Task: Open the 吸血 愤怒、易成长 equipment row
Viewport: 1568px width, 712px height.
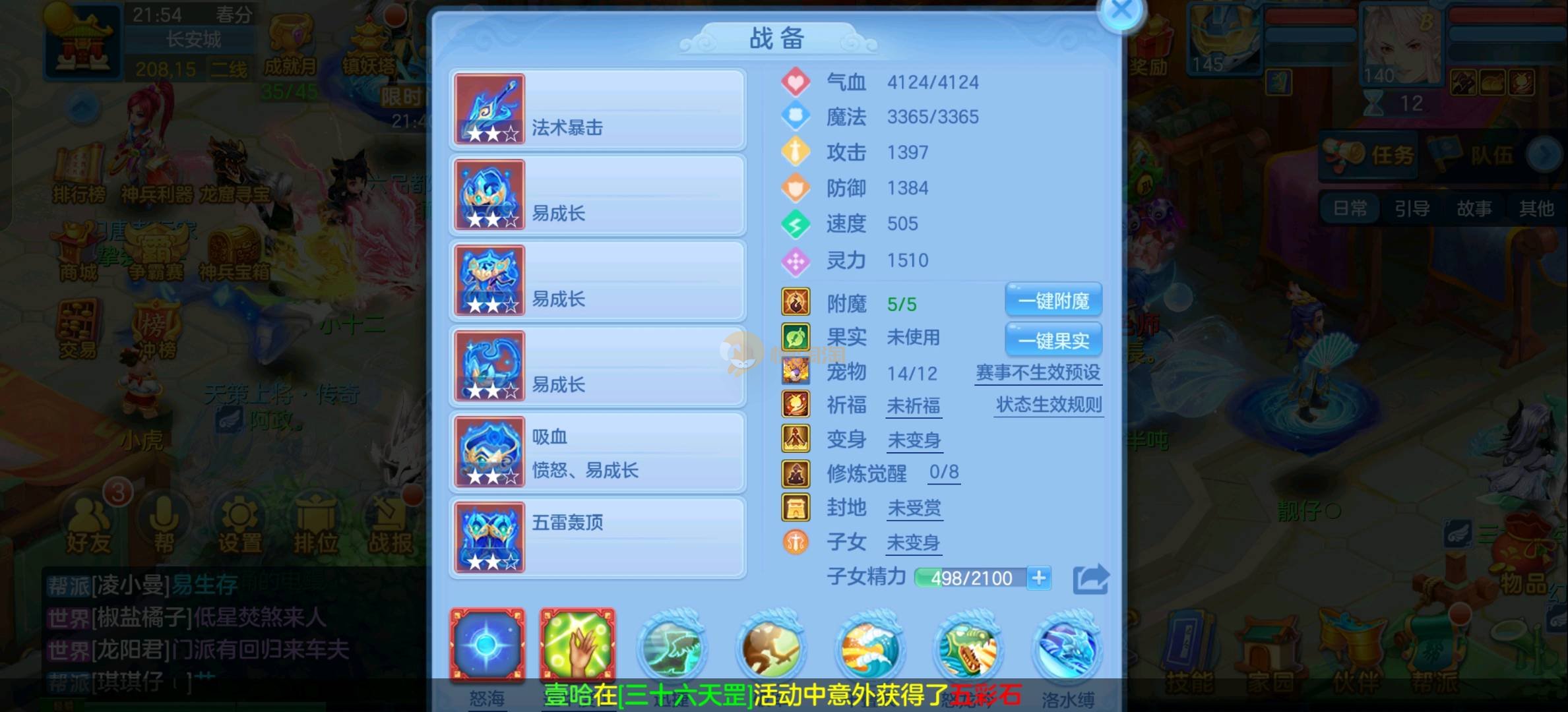Action: [598, 452]
